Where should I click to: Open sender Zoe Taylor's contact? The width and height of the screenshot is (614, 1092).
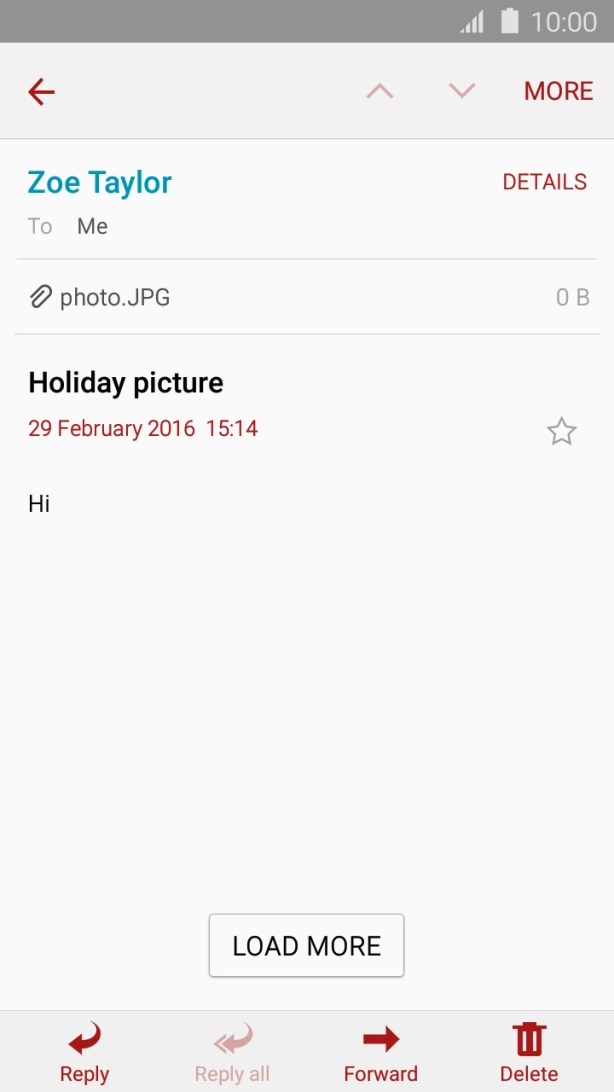tap(100, 183)
